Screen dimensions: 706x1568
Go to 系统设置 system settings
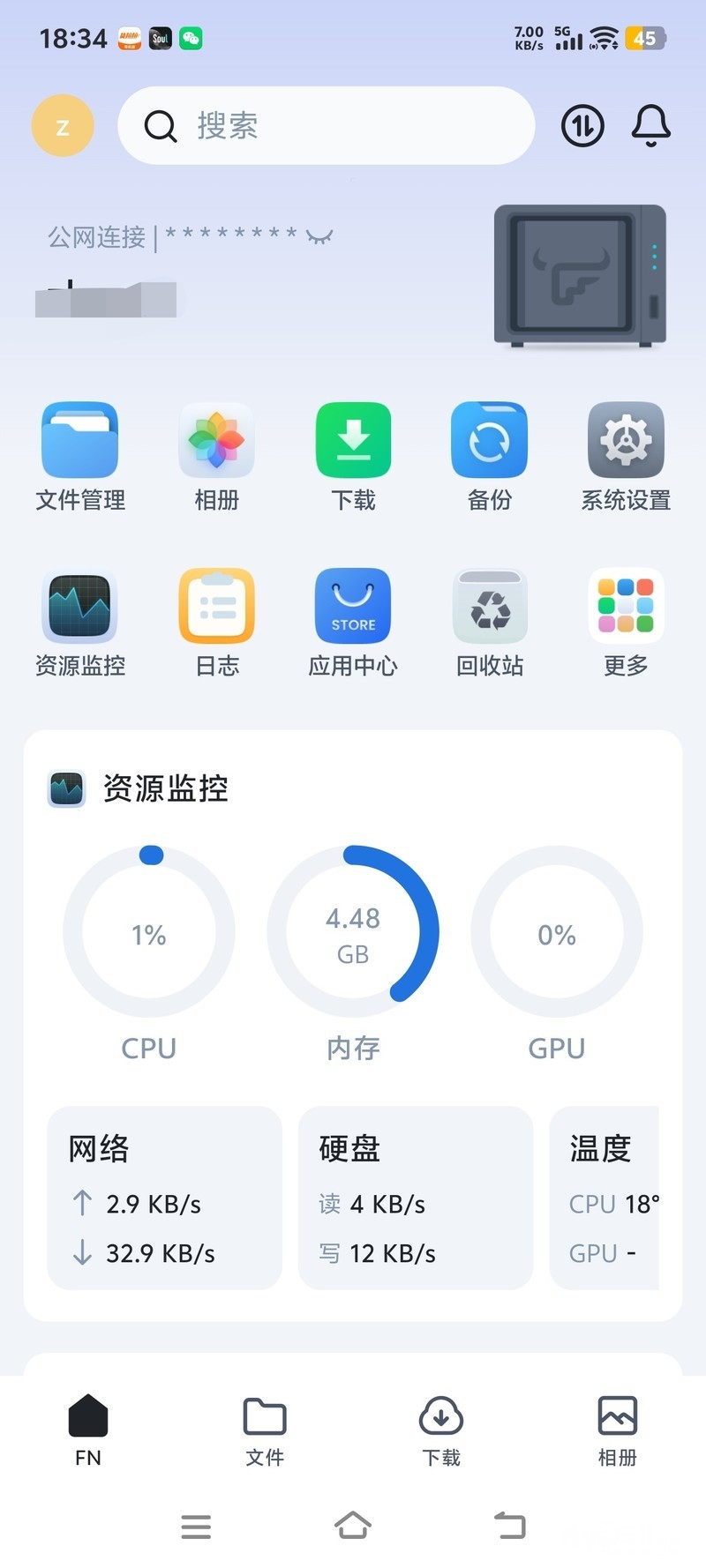(626, 441)
